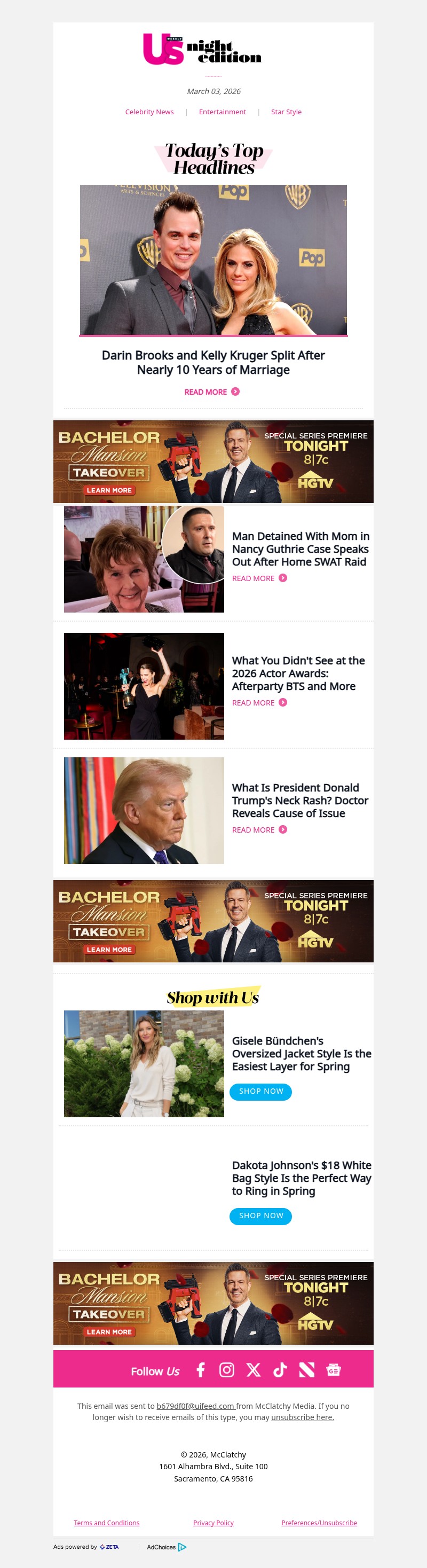427x1568 pixels.
Task: Open the Darin Brooks and Kelly Kruger photo
Action: pos(213,260)
